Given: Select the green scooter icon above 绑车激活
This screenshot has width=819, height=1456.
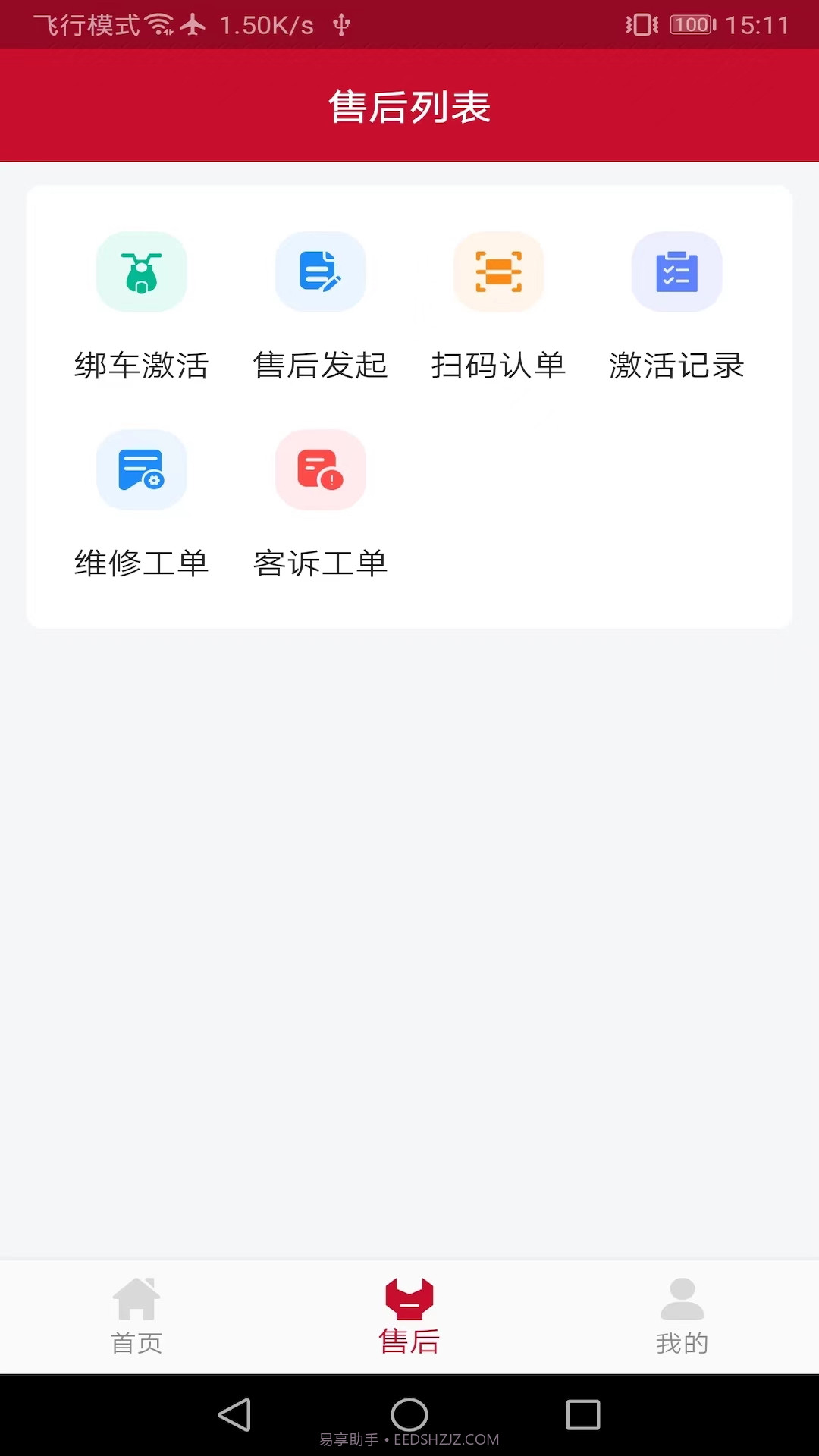Looking at the screenshot, I should click(x=141, y=272).
